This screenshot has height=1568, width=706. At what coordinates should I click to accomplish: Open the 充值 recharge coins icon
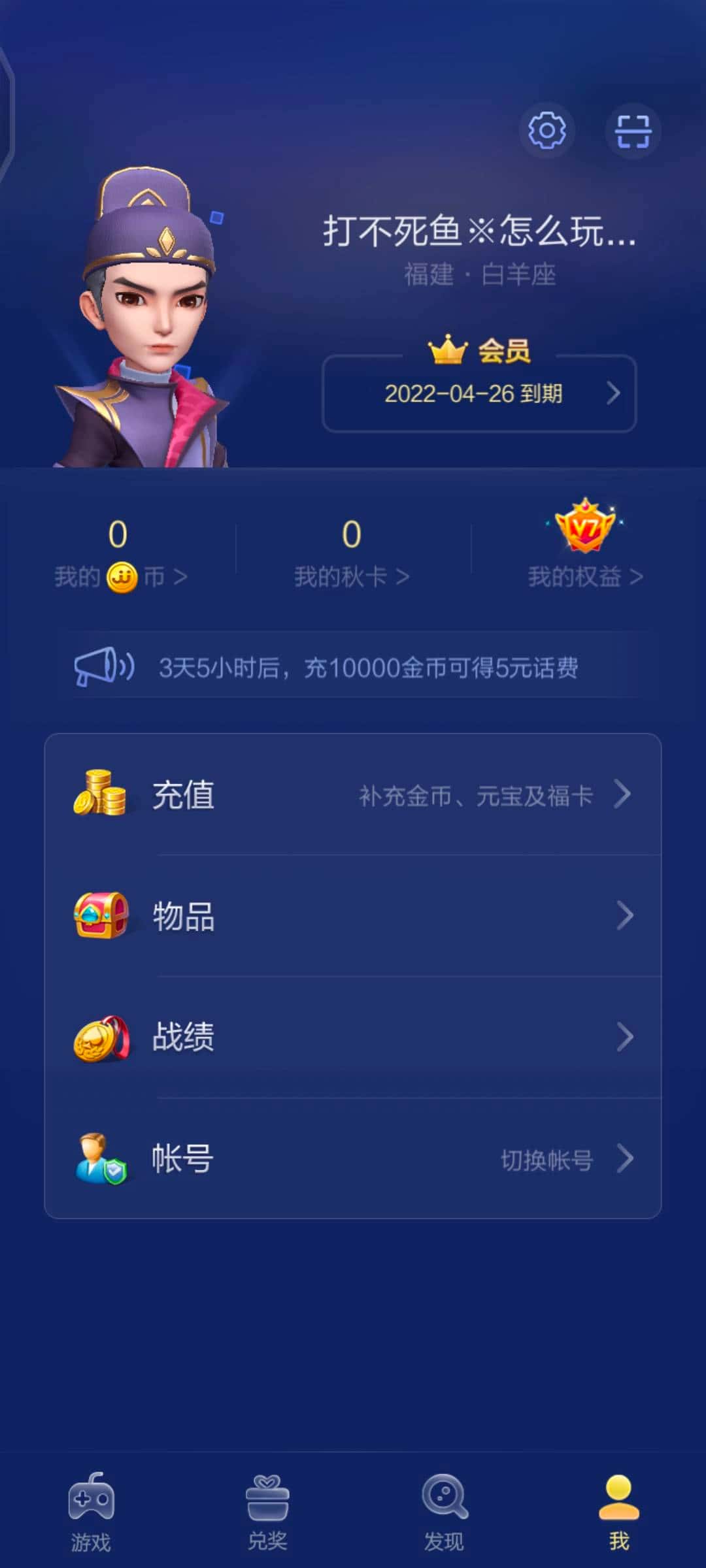(102, 793)
